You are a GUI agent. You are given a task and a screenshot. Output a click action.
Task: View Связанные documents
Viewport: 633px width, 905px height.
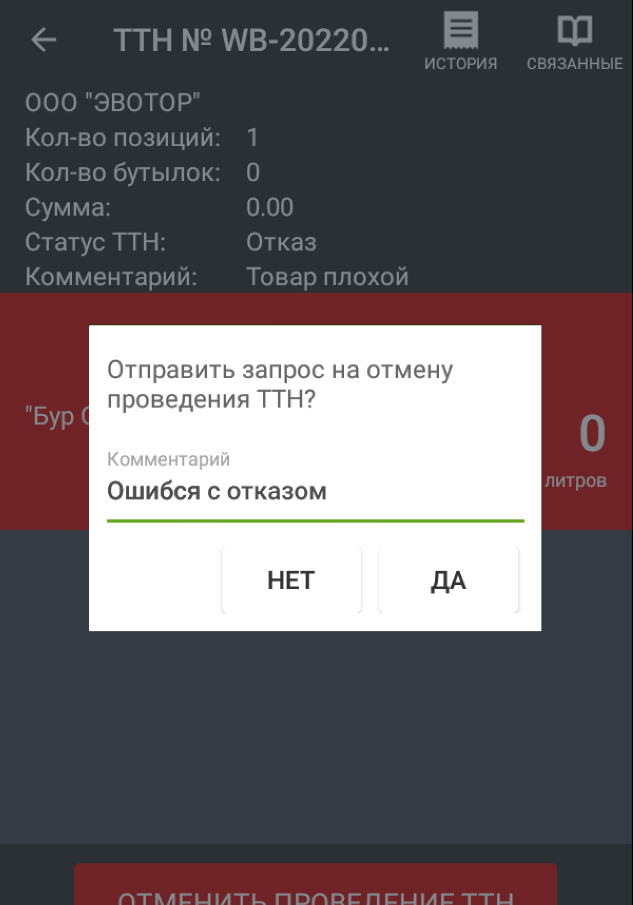(575, 42)
